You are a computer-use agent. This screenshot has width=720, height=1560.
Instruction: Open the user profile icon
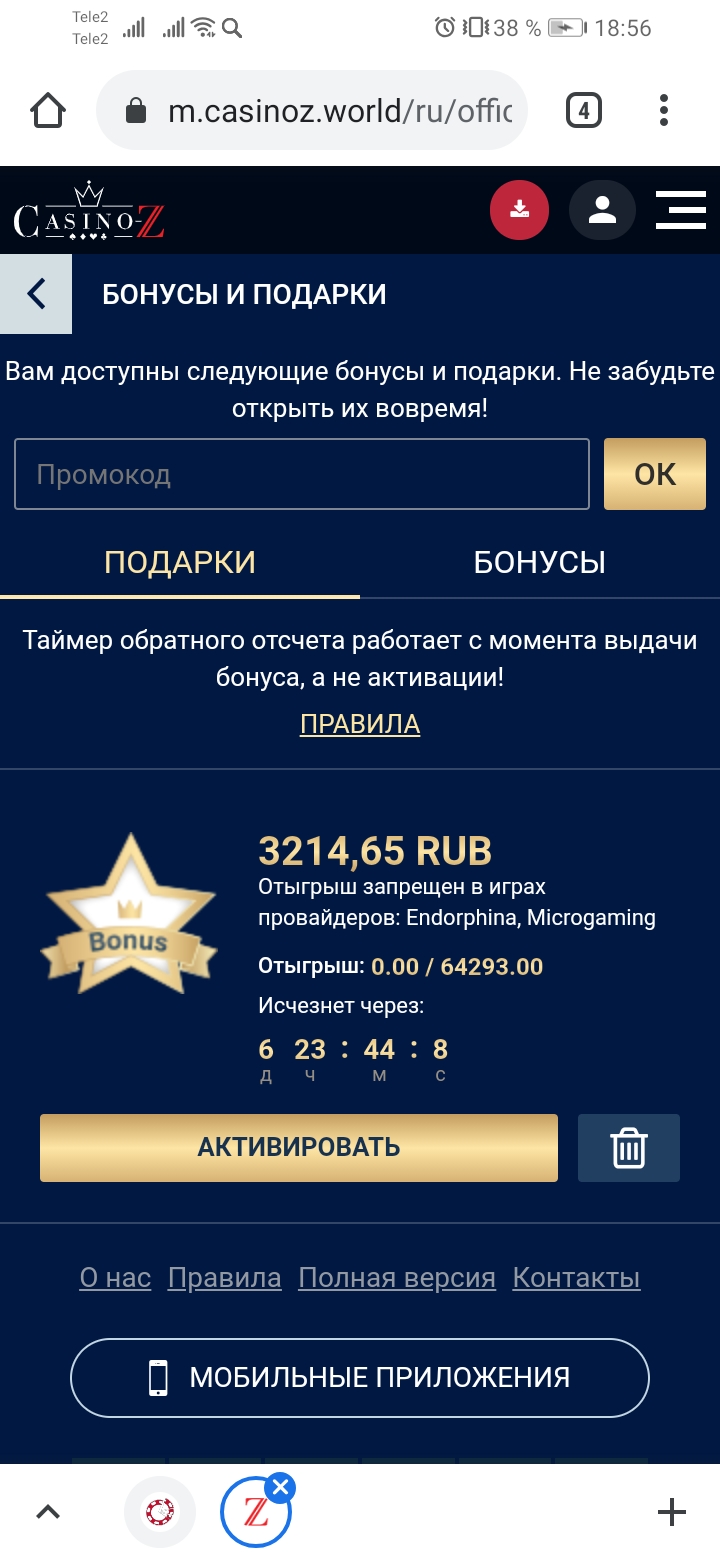click(602, 210)
